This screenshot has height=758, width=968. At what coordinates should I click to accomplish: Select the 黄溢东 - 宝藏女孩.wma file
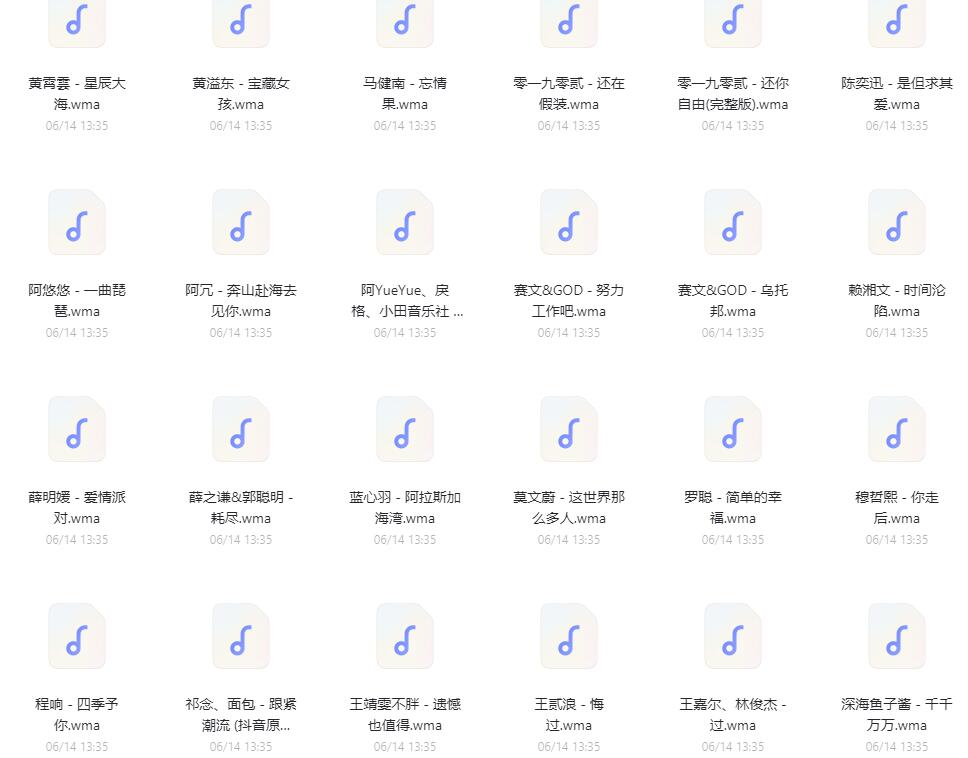[241, 22]
